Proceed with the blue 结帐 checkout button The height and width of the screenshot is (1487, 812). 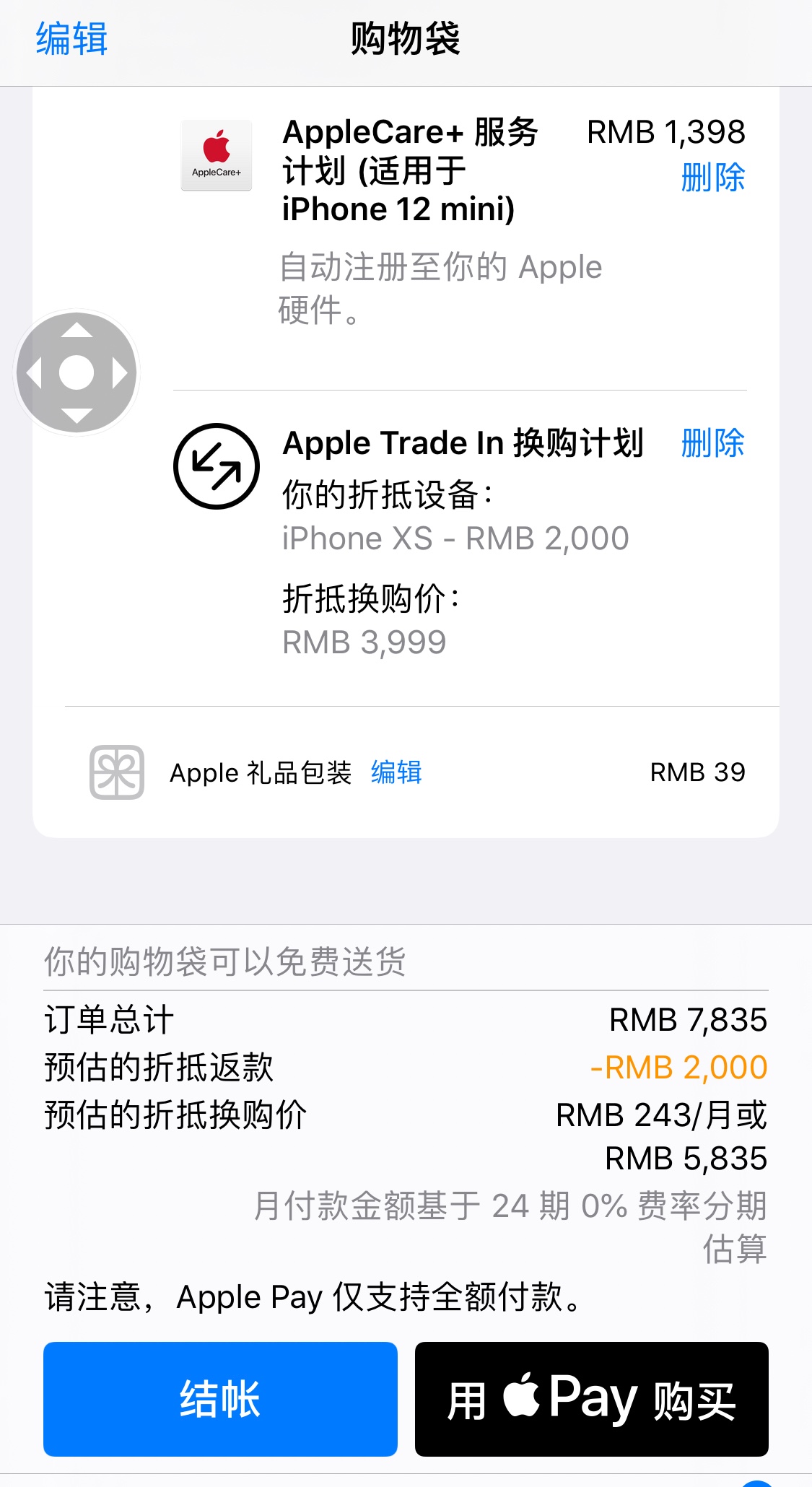pos(220,1399)
